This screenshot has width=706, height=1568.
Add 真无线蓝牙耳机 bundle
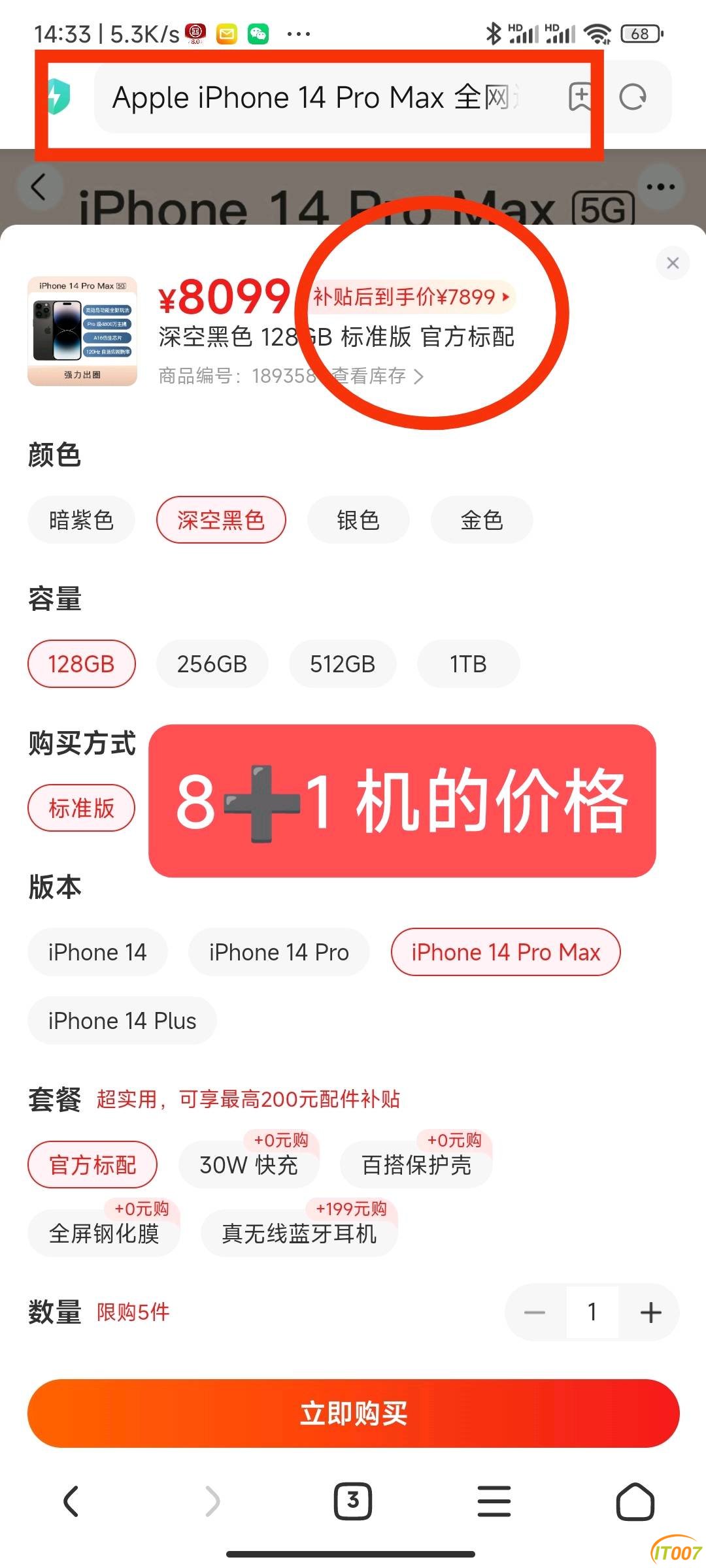click(x=299, y=1233)
